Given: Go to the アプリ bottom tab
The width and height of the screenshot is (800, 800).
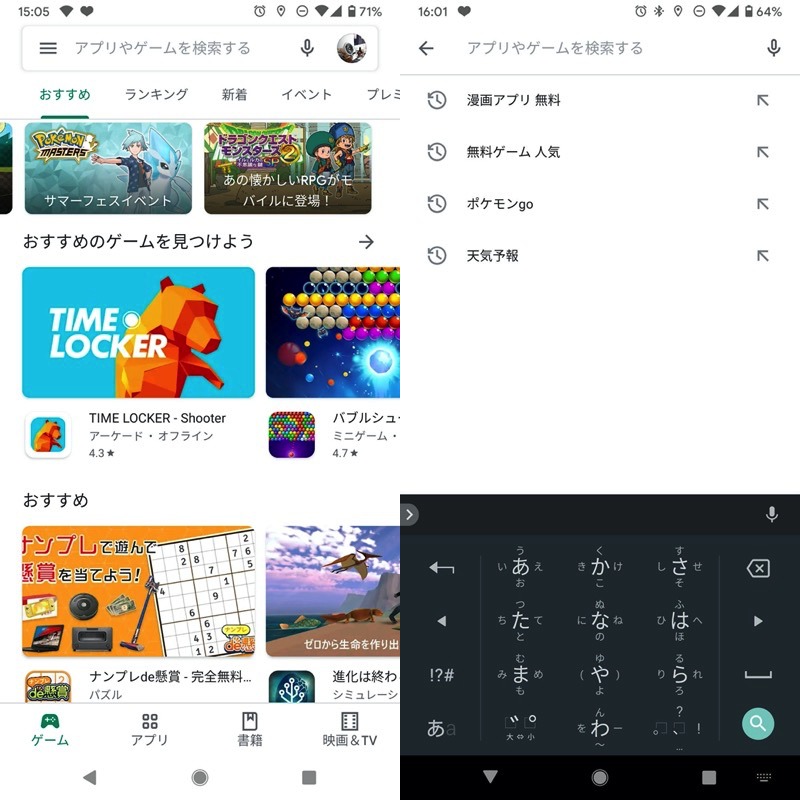Looking at the screenshot, I should [150, 730].
